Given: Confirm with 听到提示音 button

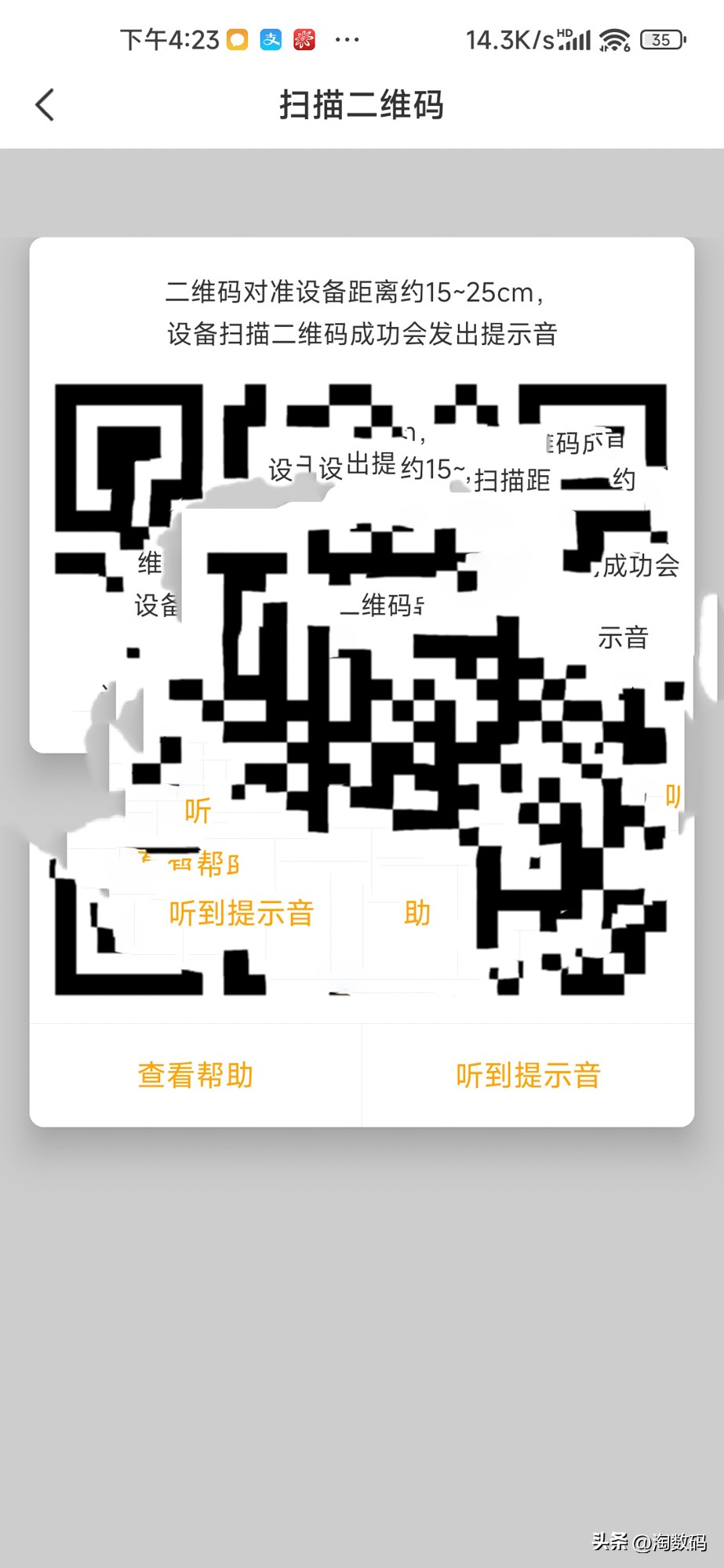Looking at the screenshot, I should click(528, 1075).
